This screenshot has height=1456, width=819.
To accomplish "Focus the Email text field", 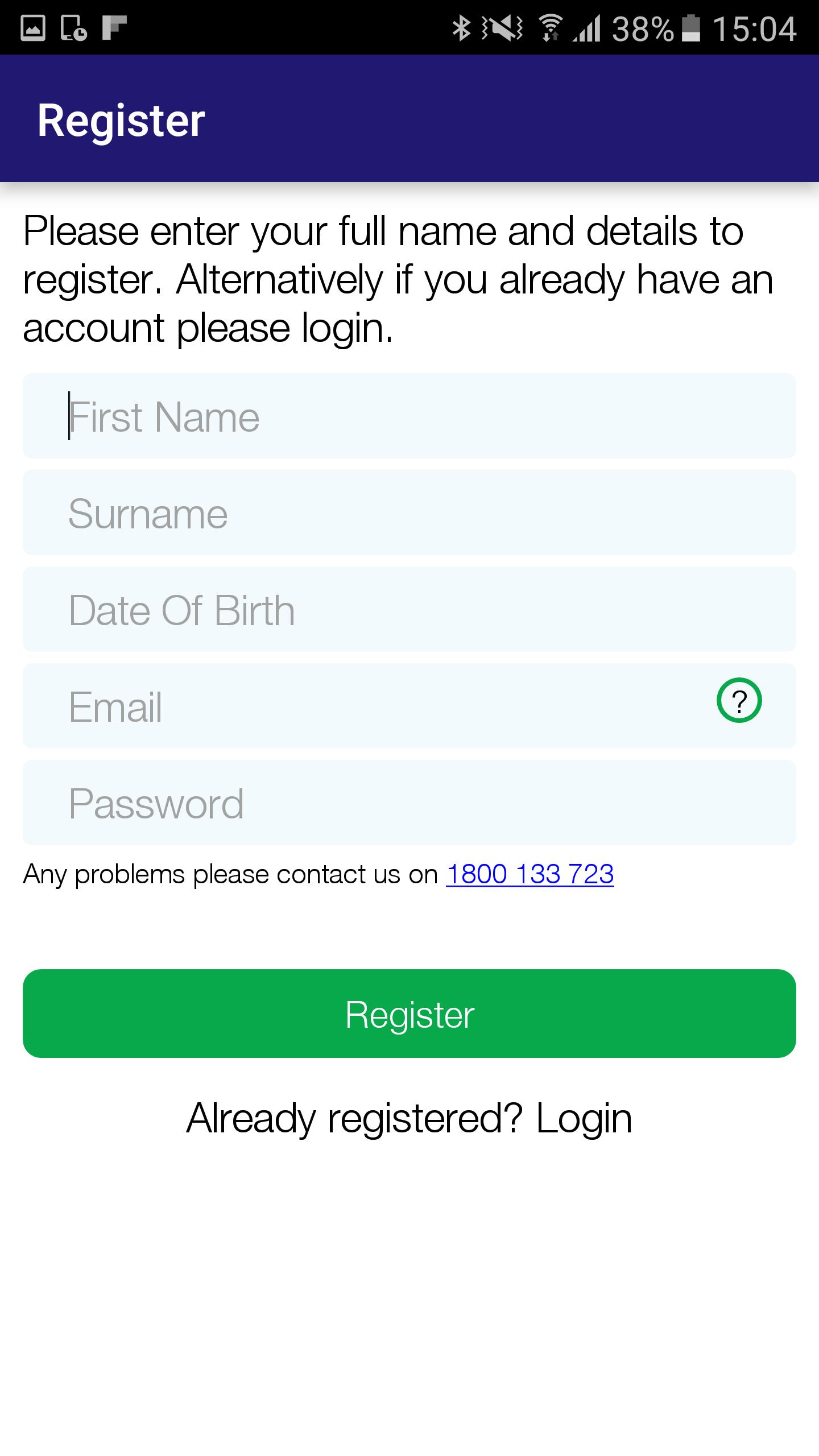I will coord(364,706).
